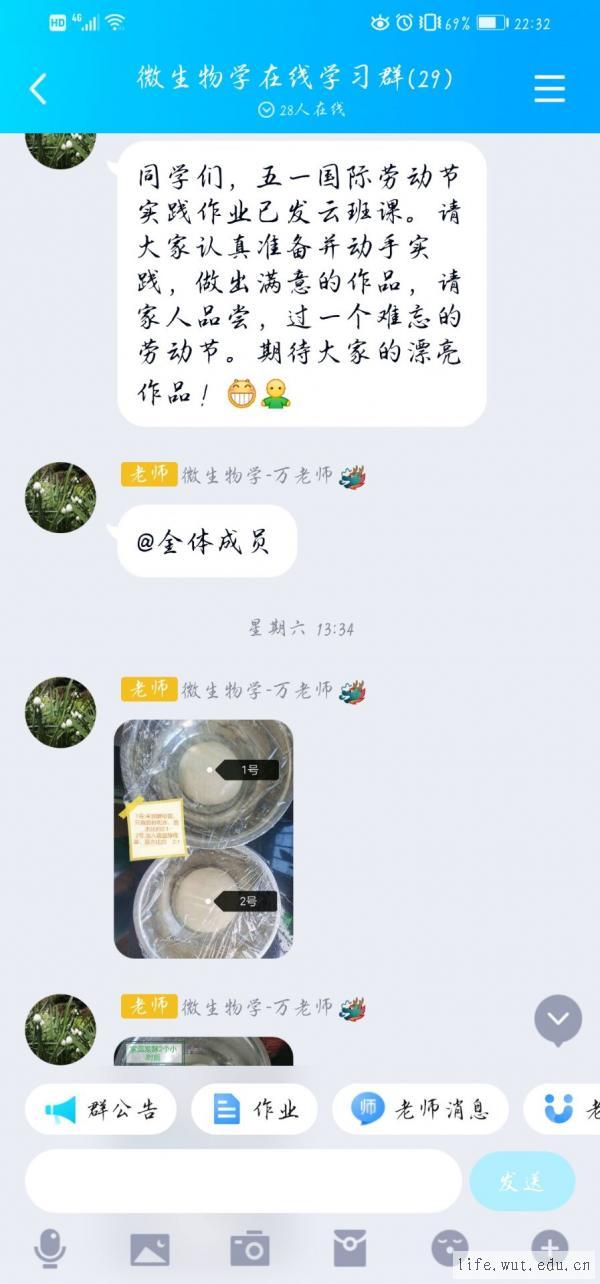
Task: Open the camera to take photo
Action: click(250, 1248)
